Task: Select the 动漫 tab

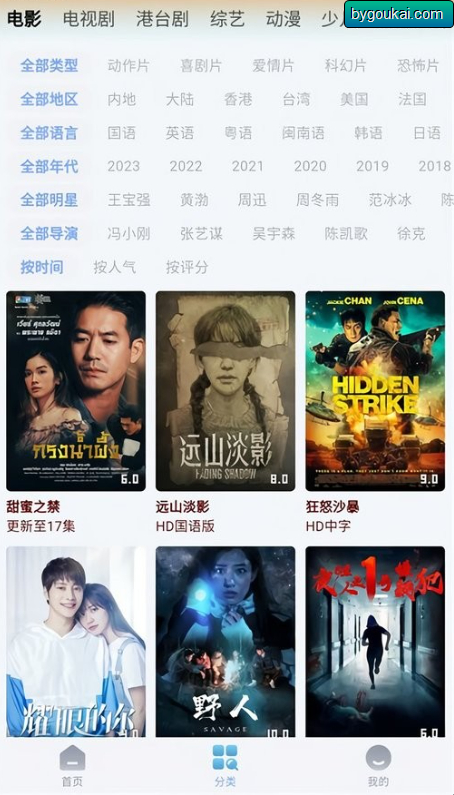Action: tap(283, 19)
